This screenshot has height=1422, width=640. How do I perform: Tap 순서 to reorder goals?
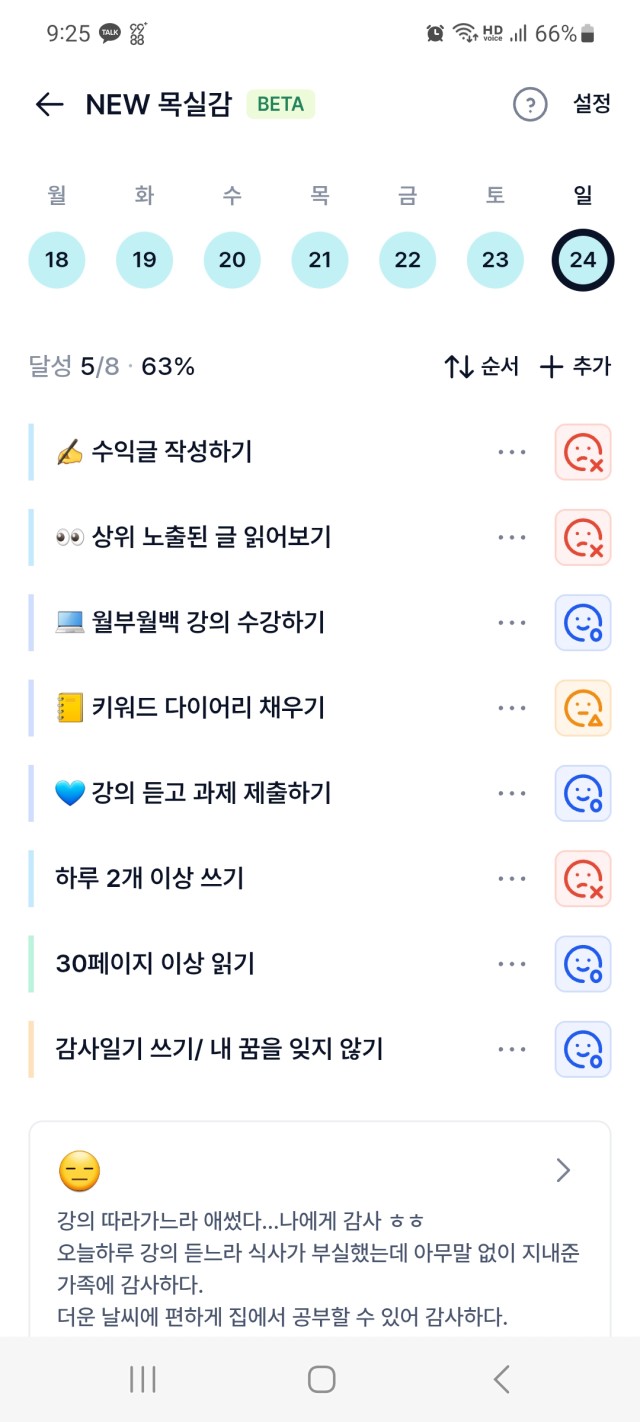pyautogui.click(x=482, y=367)
